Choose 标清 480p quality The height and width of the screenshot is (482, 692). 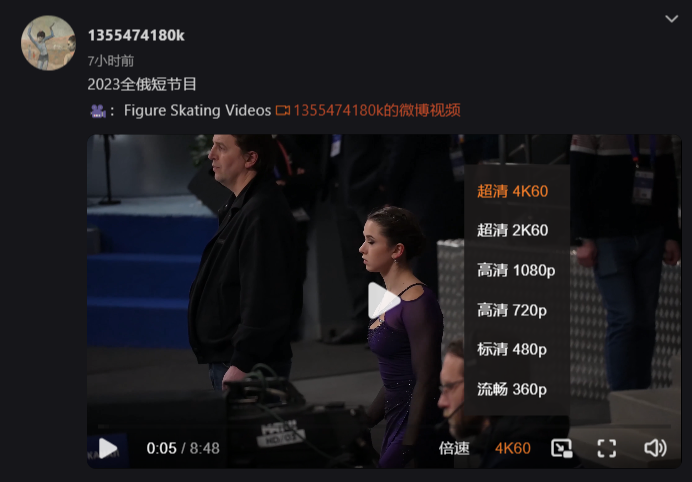pos(512,349)
